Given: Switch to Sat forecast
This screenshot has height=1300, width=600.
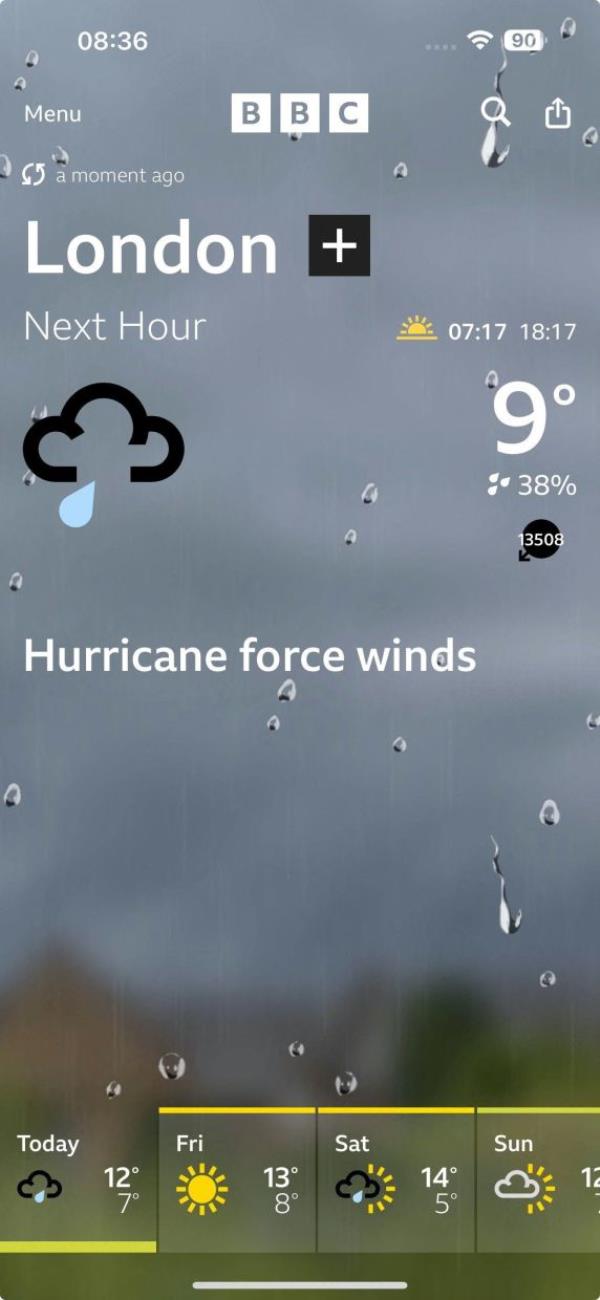Looking at the screenshot, I should 396,1180.
